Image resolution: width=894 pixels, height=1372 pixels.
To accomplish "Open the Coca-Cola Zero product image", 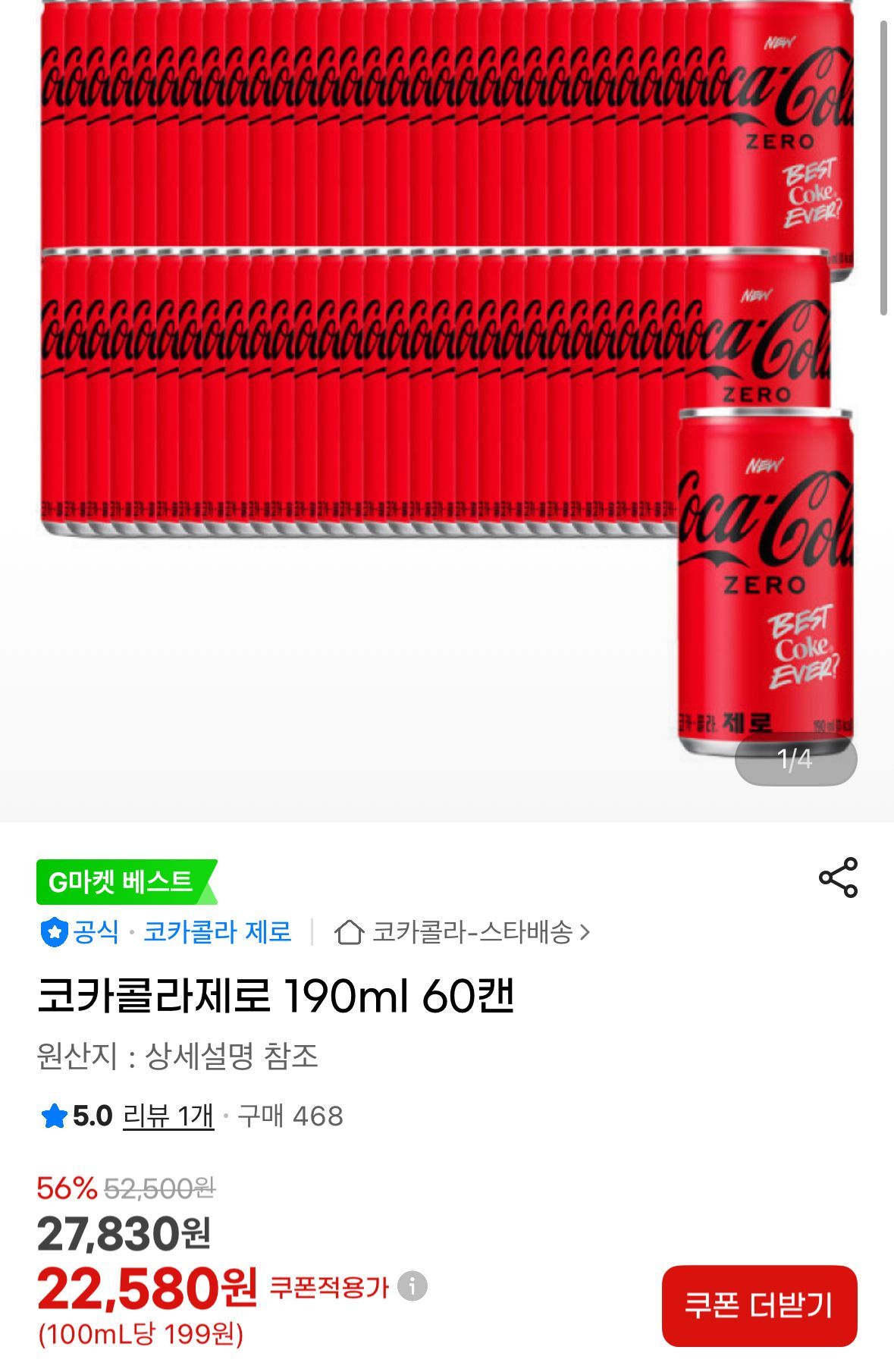I will 447,379.
